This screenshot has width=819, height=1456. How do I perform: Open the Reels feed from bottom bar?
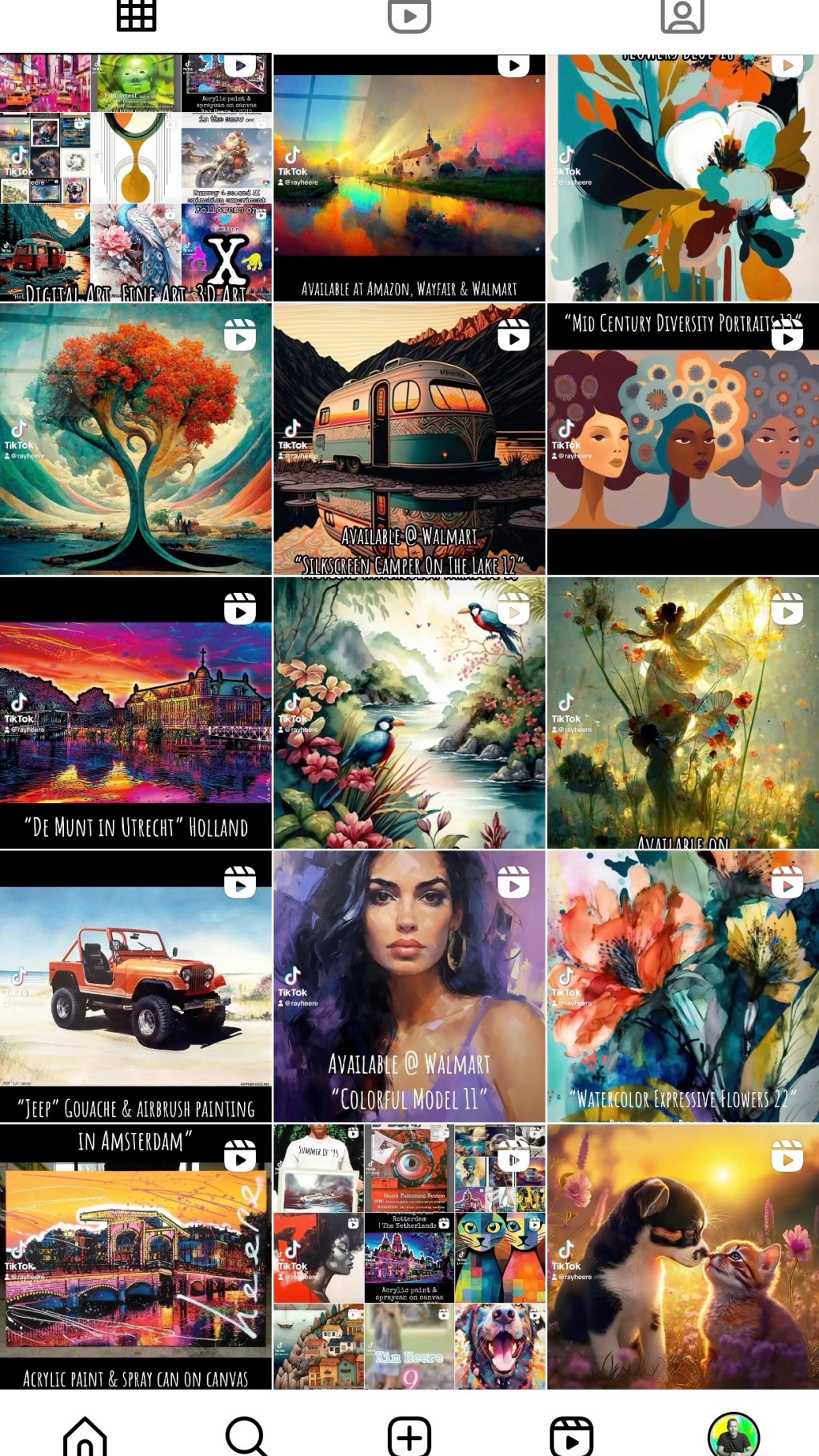571,1436
